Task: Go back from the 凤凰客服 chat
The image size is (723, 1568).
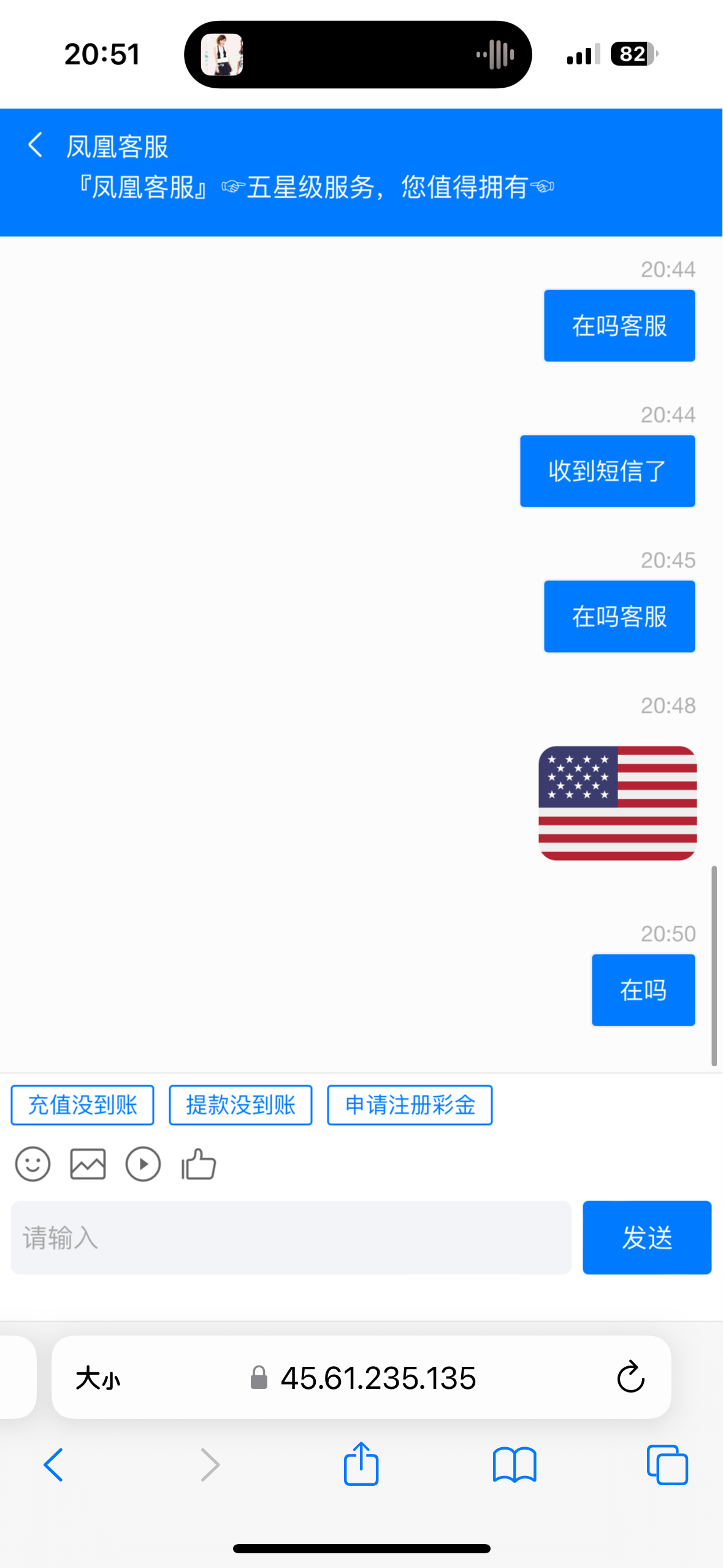Action: tap(36, 145)
